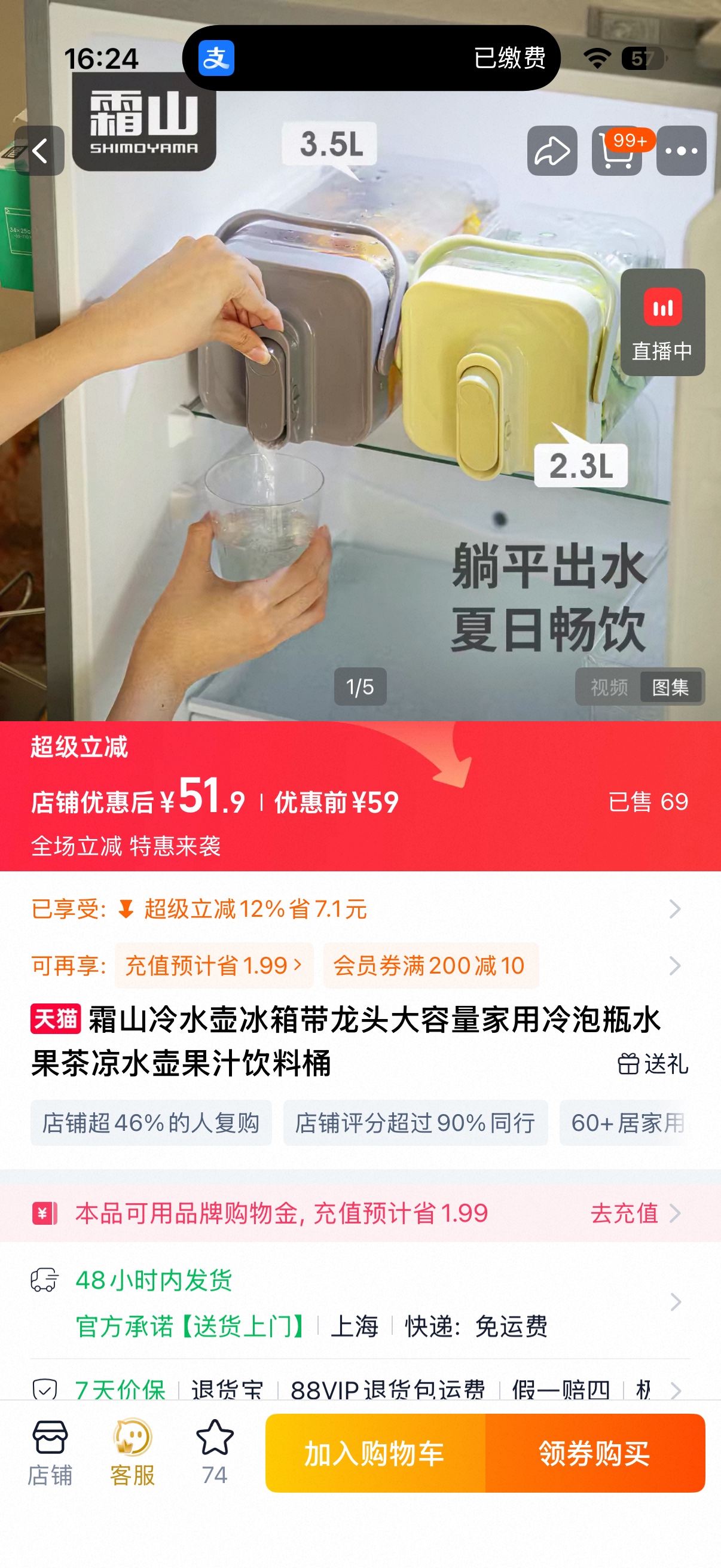Screen dimensions: 721x1568
Task: Tap the 充值预计省1.99 chip
Action: [213, 965]
